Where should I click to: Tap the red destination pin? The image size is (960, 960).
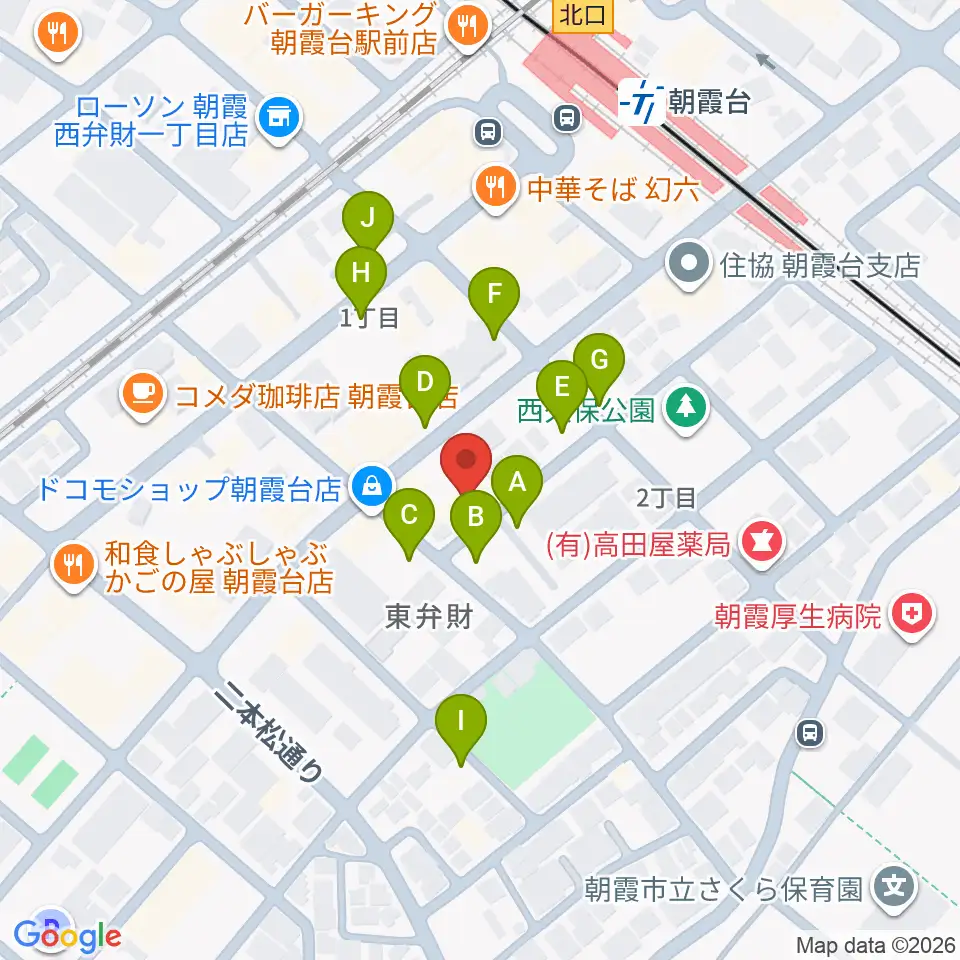click(x=466, y=467)
